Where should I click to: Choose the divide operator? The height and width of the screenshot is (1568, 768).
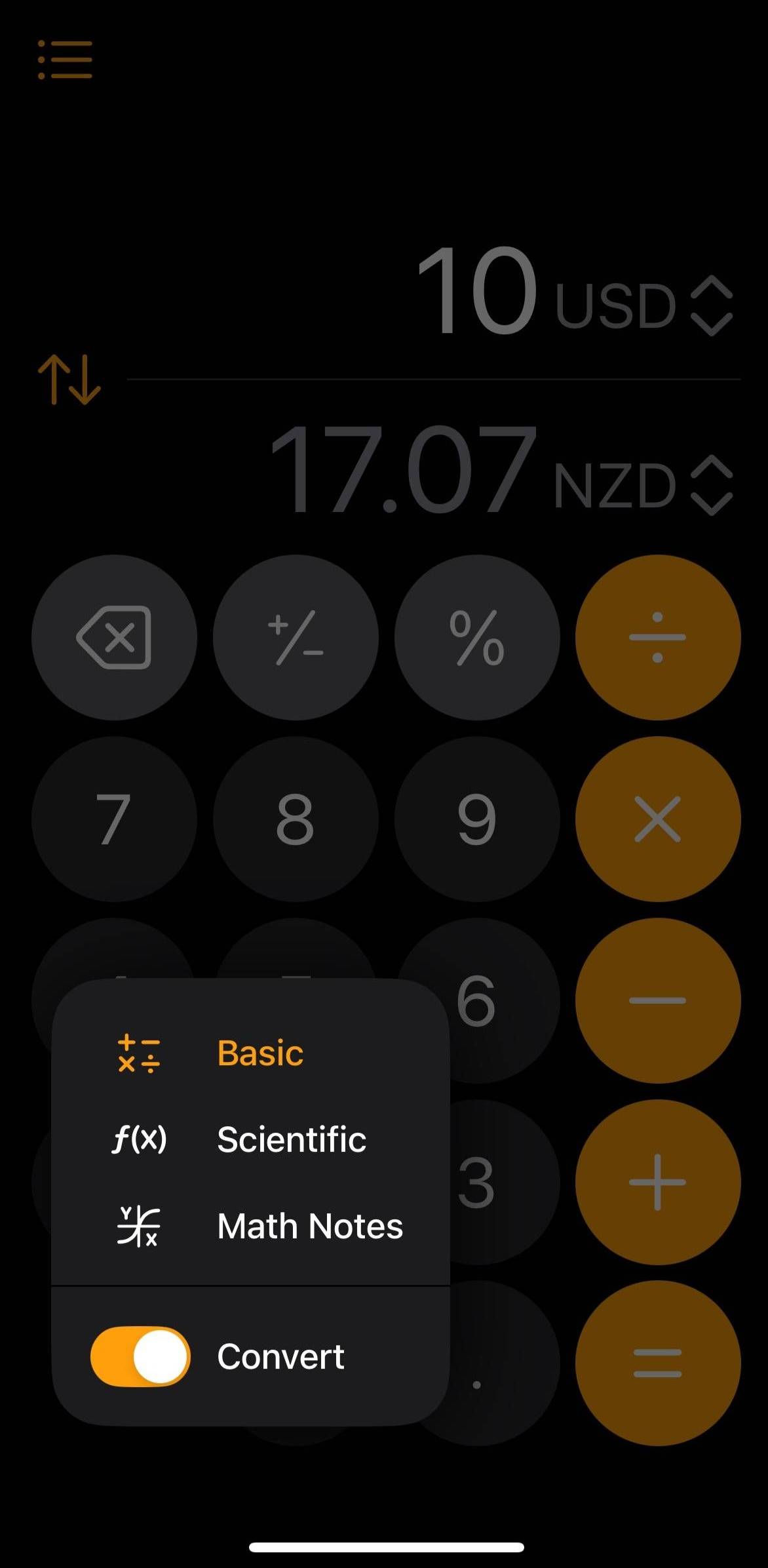point(658,637)
